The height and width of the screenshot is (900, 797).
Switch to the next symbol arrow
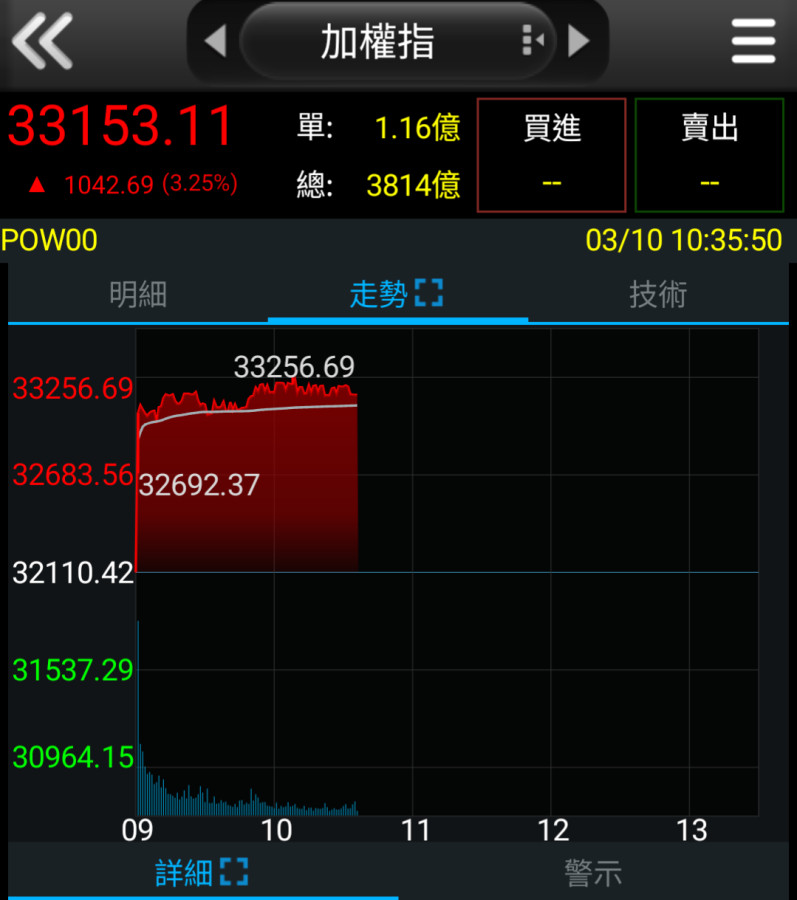[578, 42]
